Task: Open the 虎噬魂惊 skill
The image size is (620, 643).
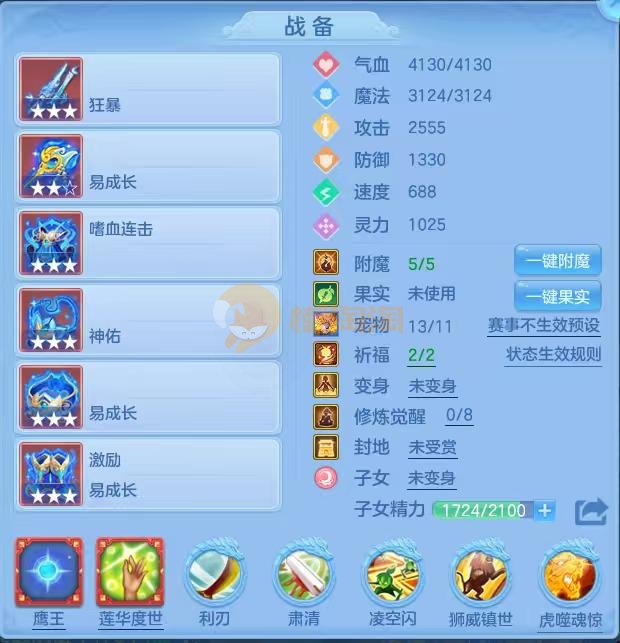Action: (x=568, y=575)
